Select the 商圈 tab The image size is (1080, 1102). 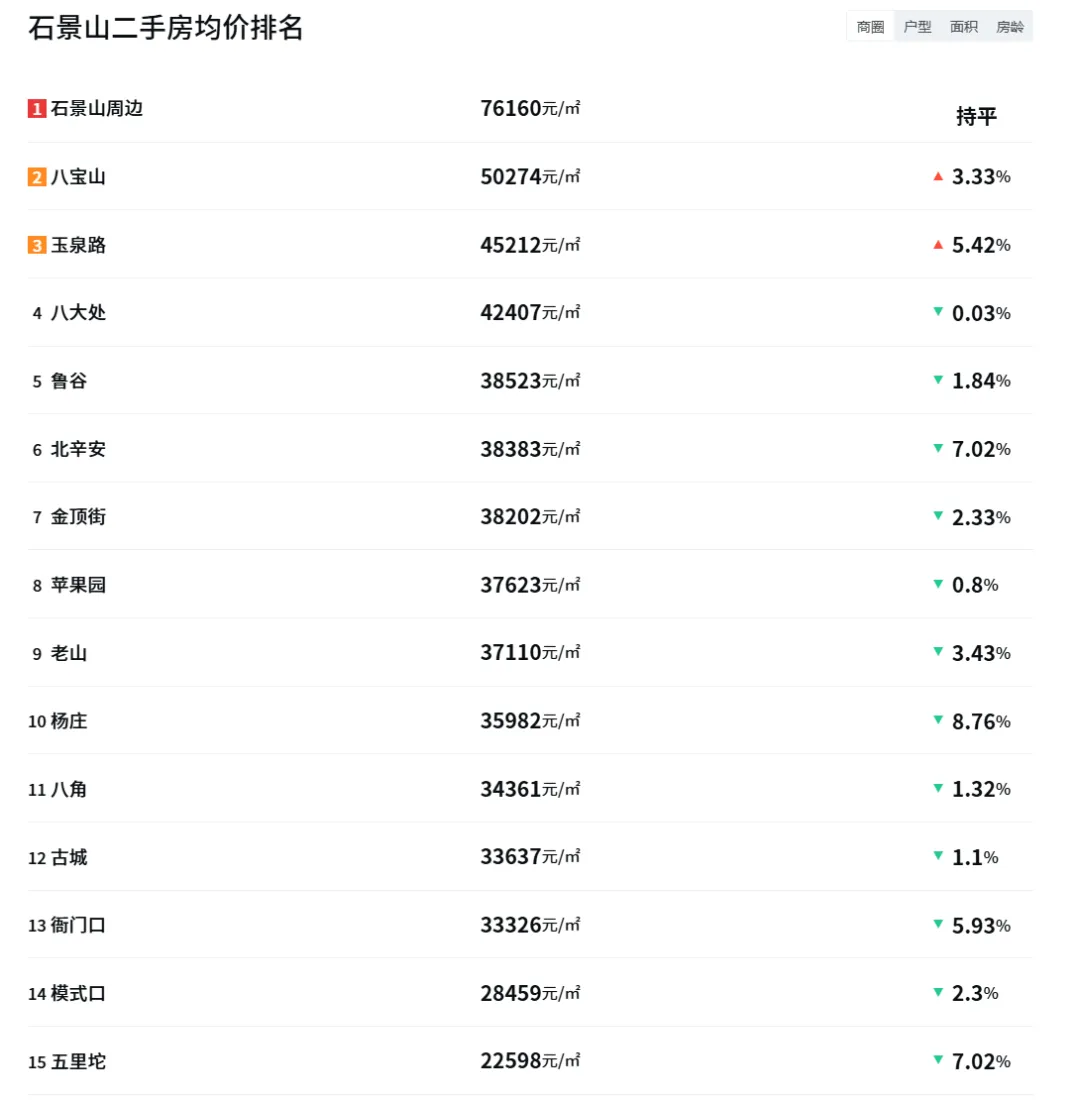click(x=870, y=27)
